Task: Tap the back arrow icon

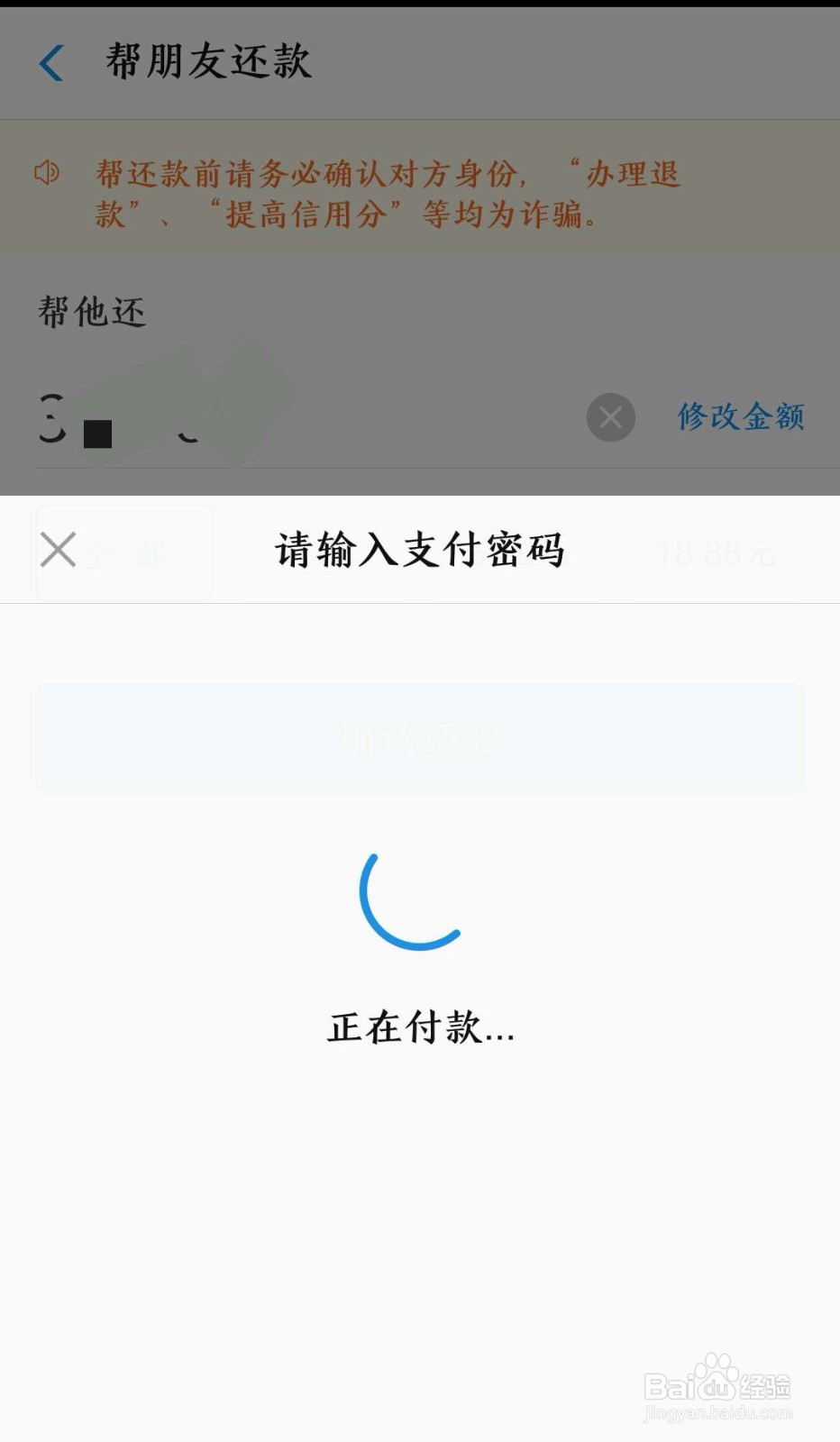Action: click(51, 62)
